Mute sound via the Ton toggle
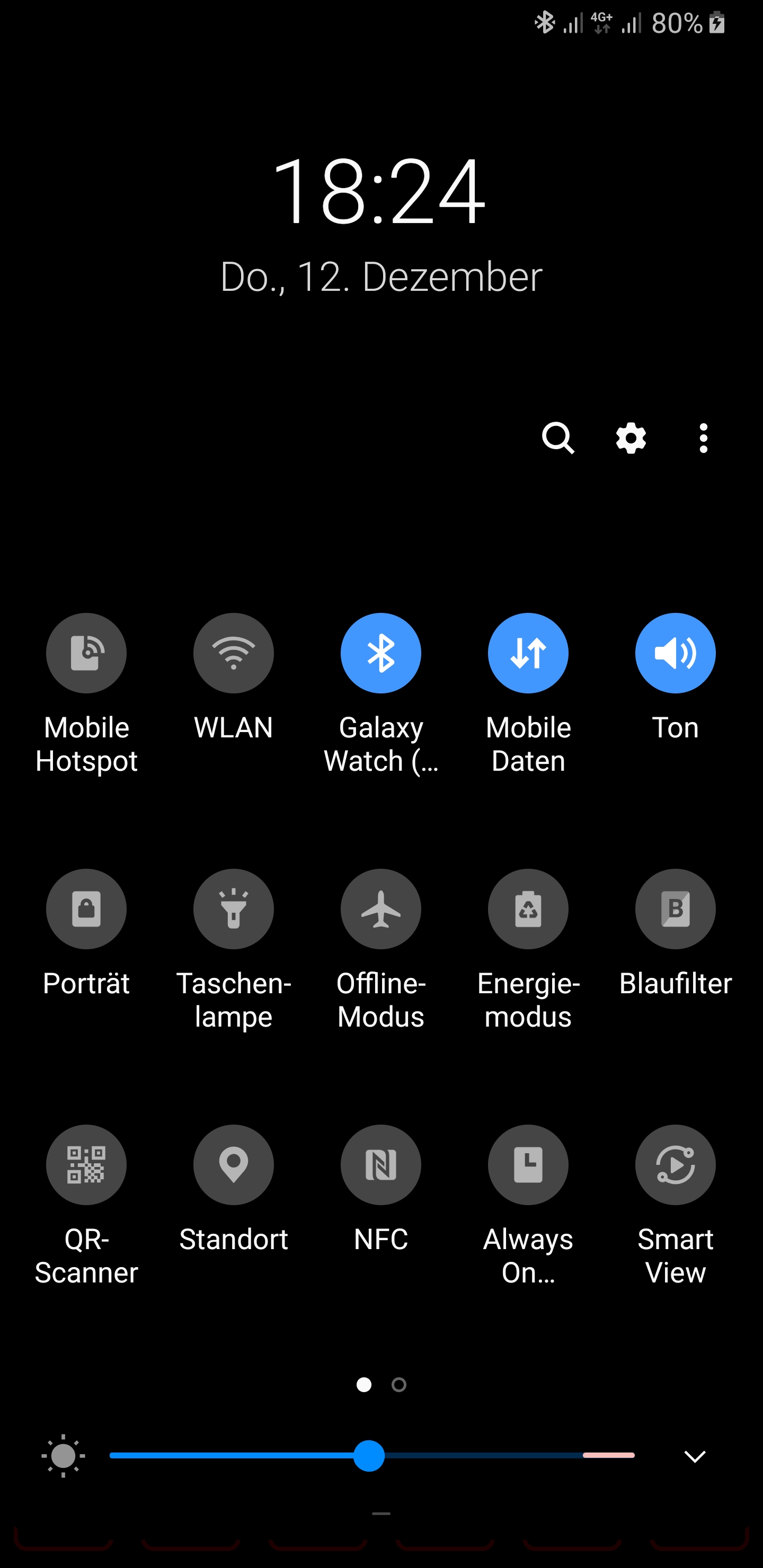The width and height of the screenshot is (763, 1568). click(x=676, y=653)
